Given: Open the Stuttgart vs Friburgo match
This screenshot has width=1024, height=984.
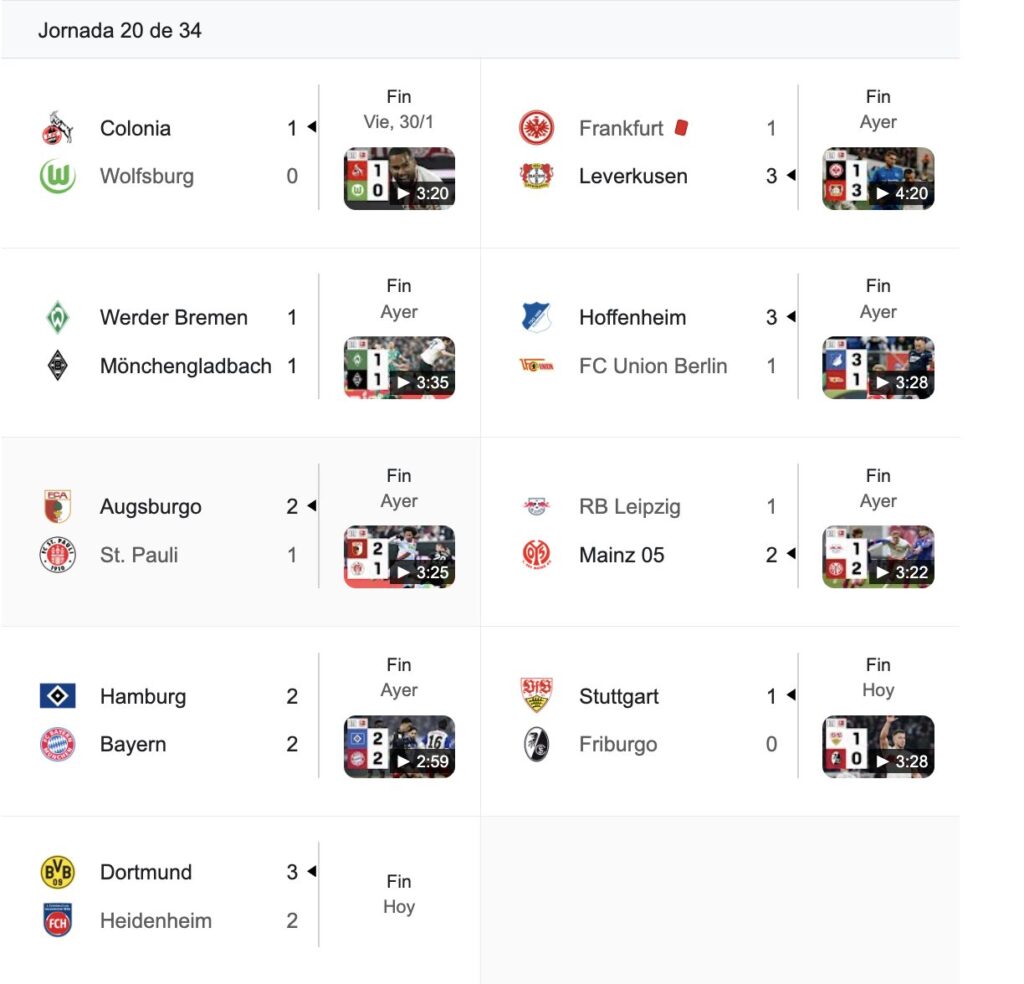Looking at the screenshot, I should pos(650,720).
